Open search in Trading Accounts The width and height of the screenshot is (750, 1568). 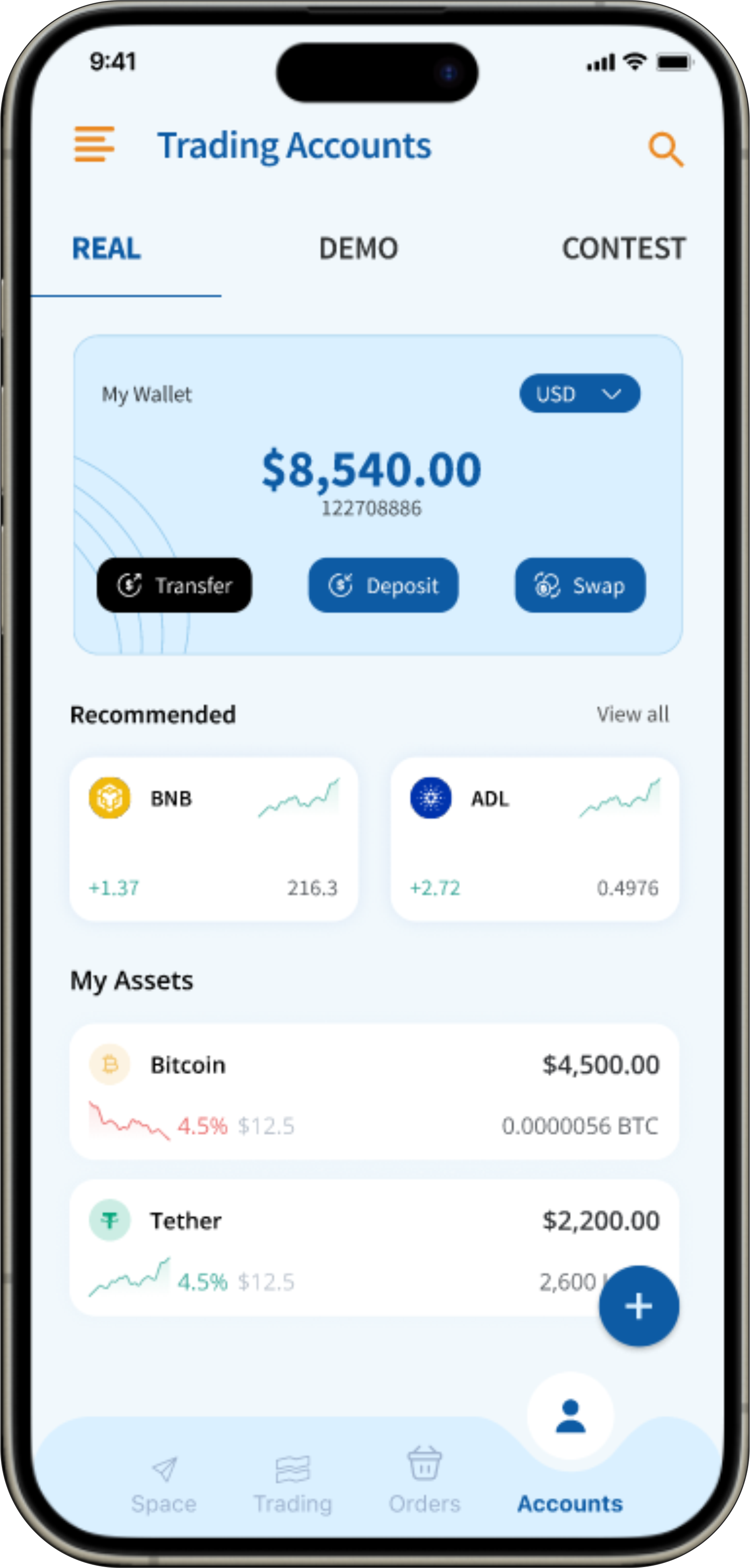tap(665, 149)
